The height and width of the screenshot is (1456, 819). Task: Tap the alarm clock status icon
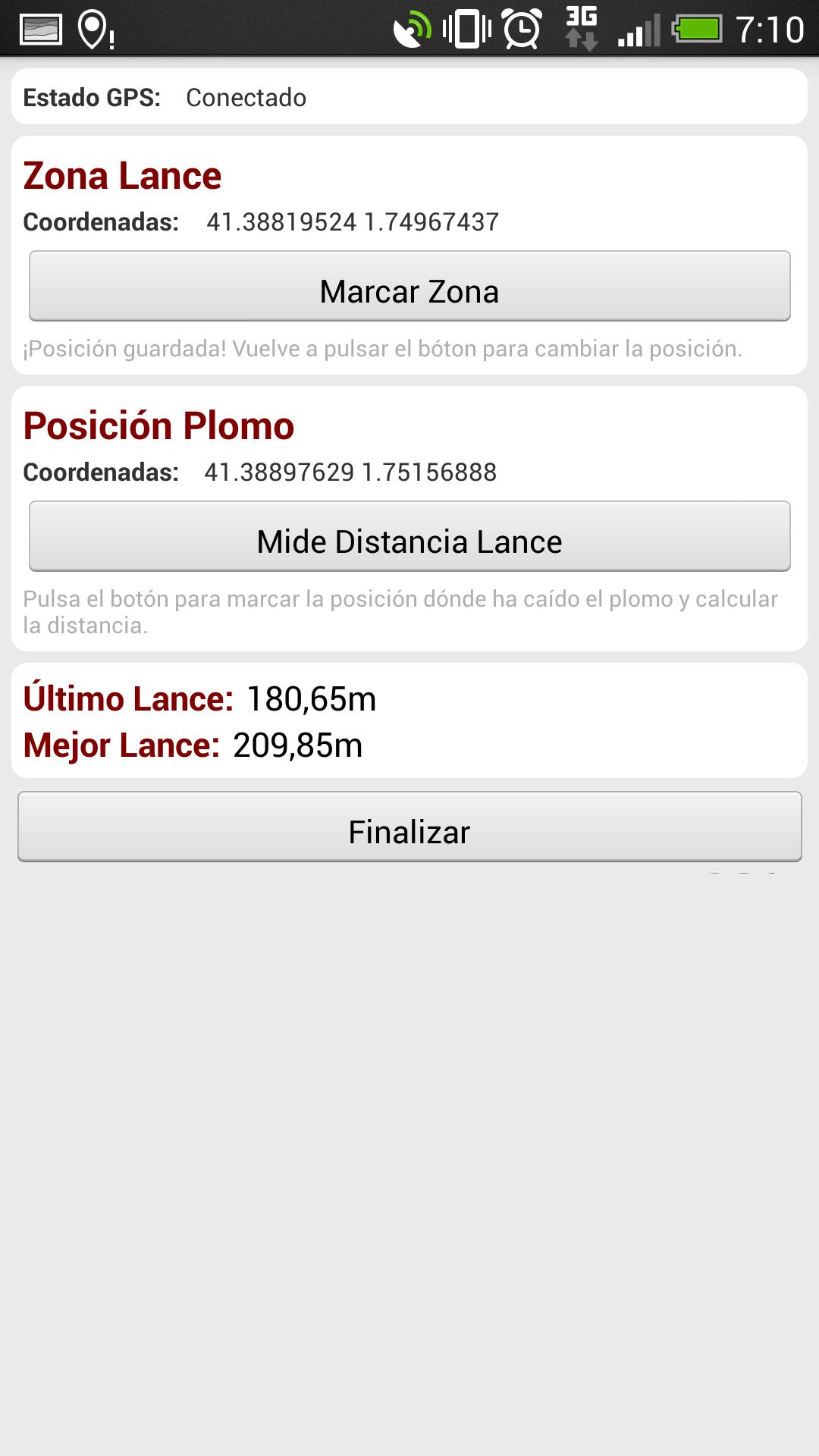pos(521,29)
